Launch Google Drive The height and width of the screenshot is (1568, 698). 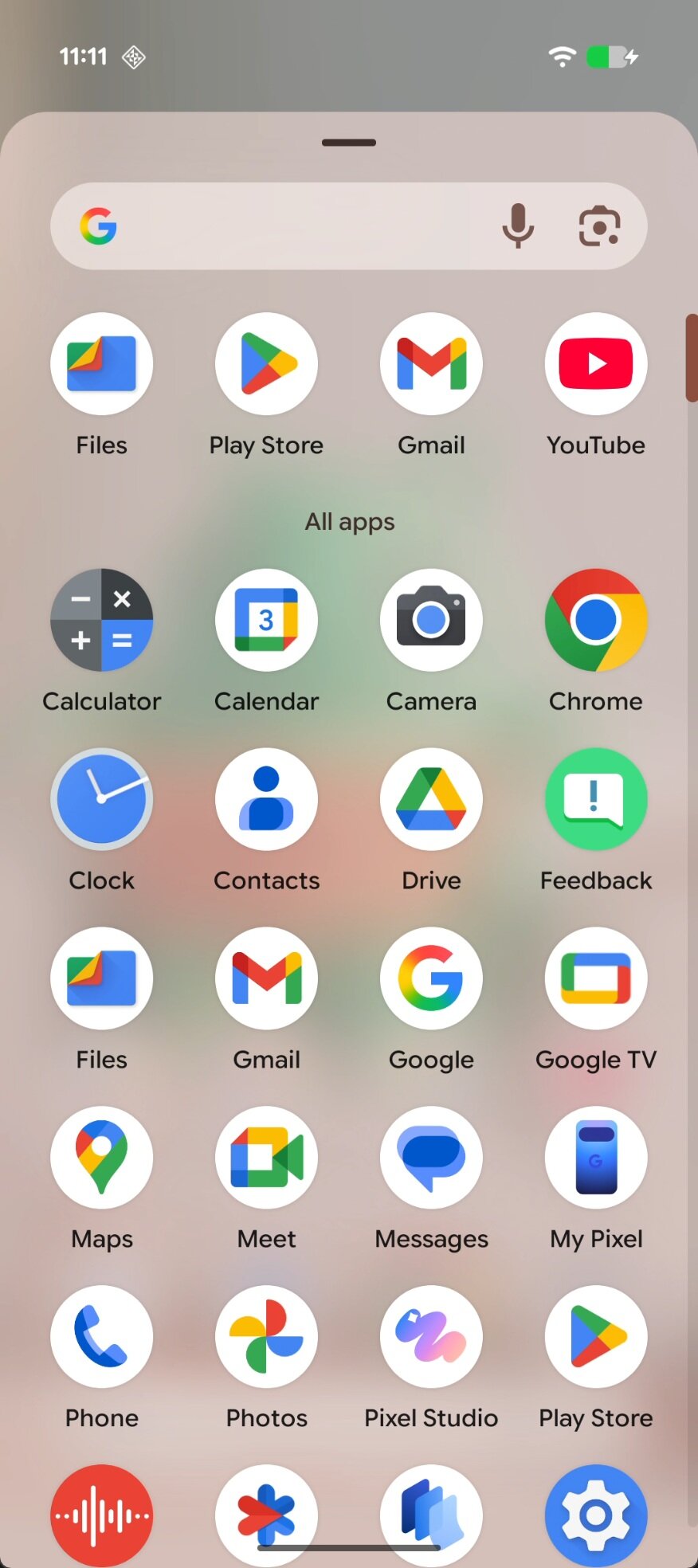[x=431, y=799]
